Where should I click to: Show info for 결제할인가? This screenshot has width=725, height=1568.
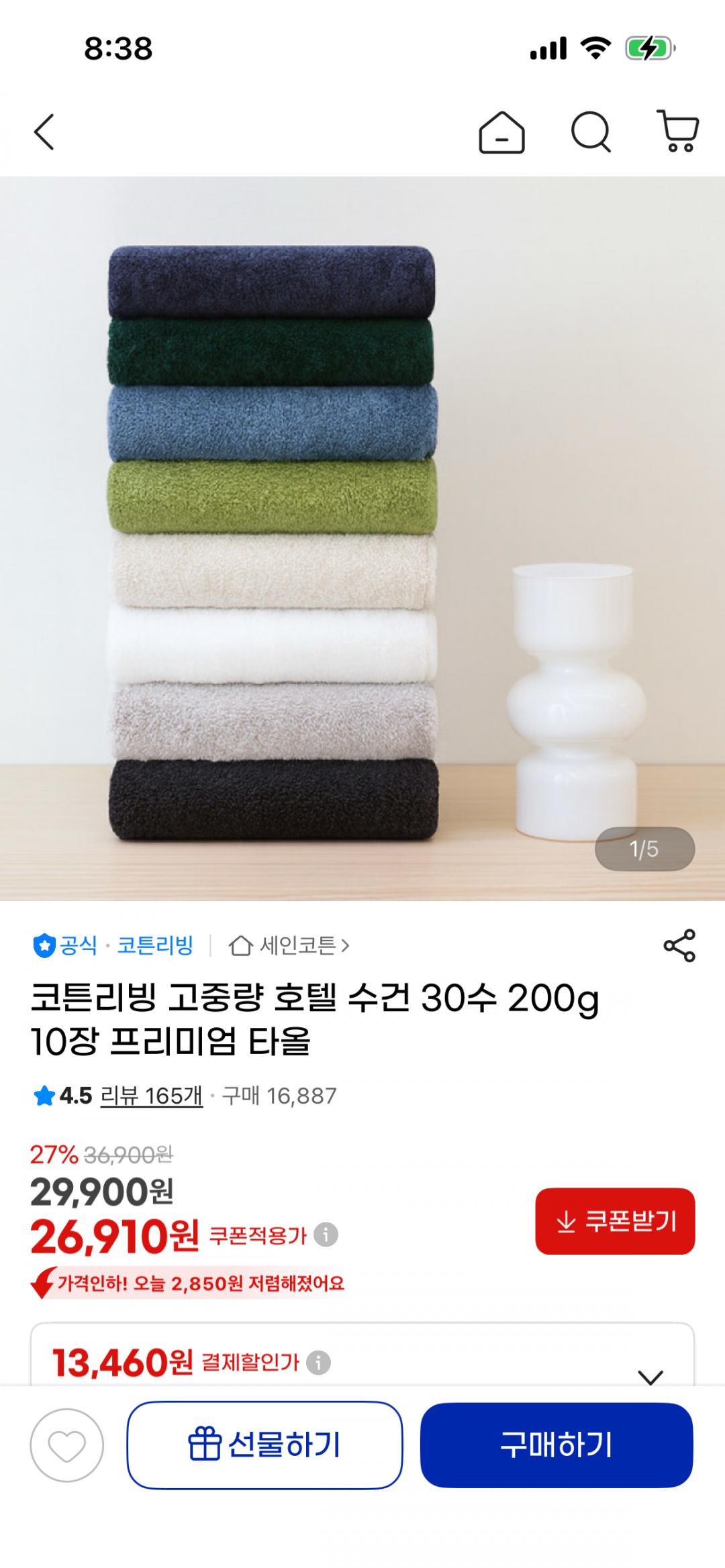click(318, 1363)
